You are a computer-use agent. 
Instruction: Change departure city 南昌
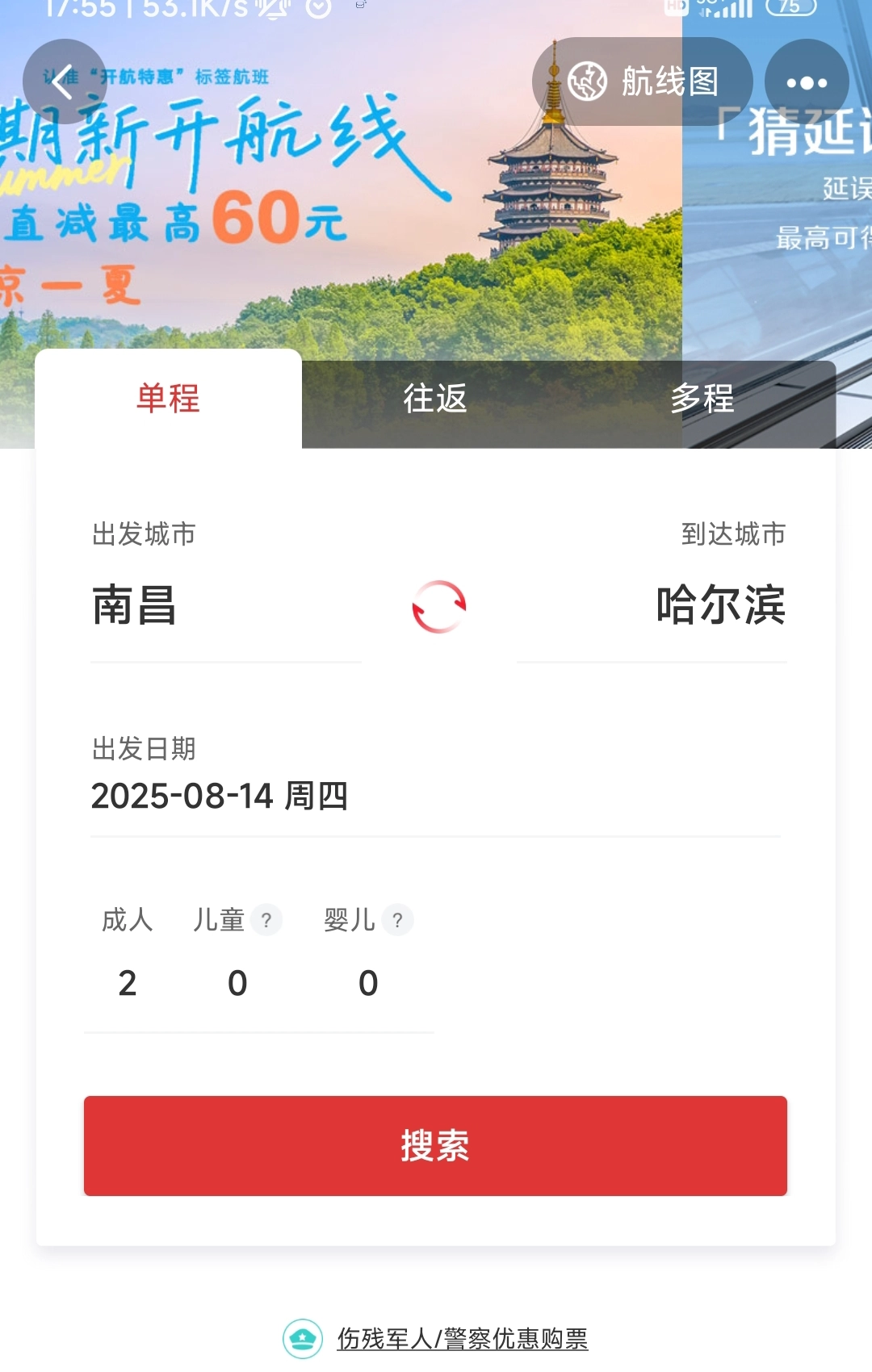[x=135, y=605]
